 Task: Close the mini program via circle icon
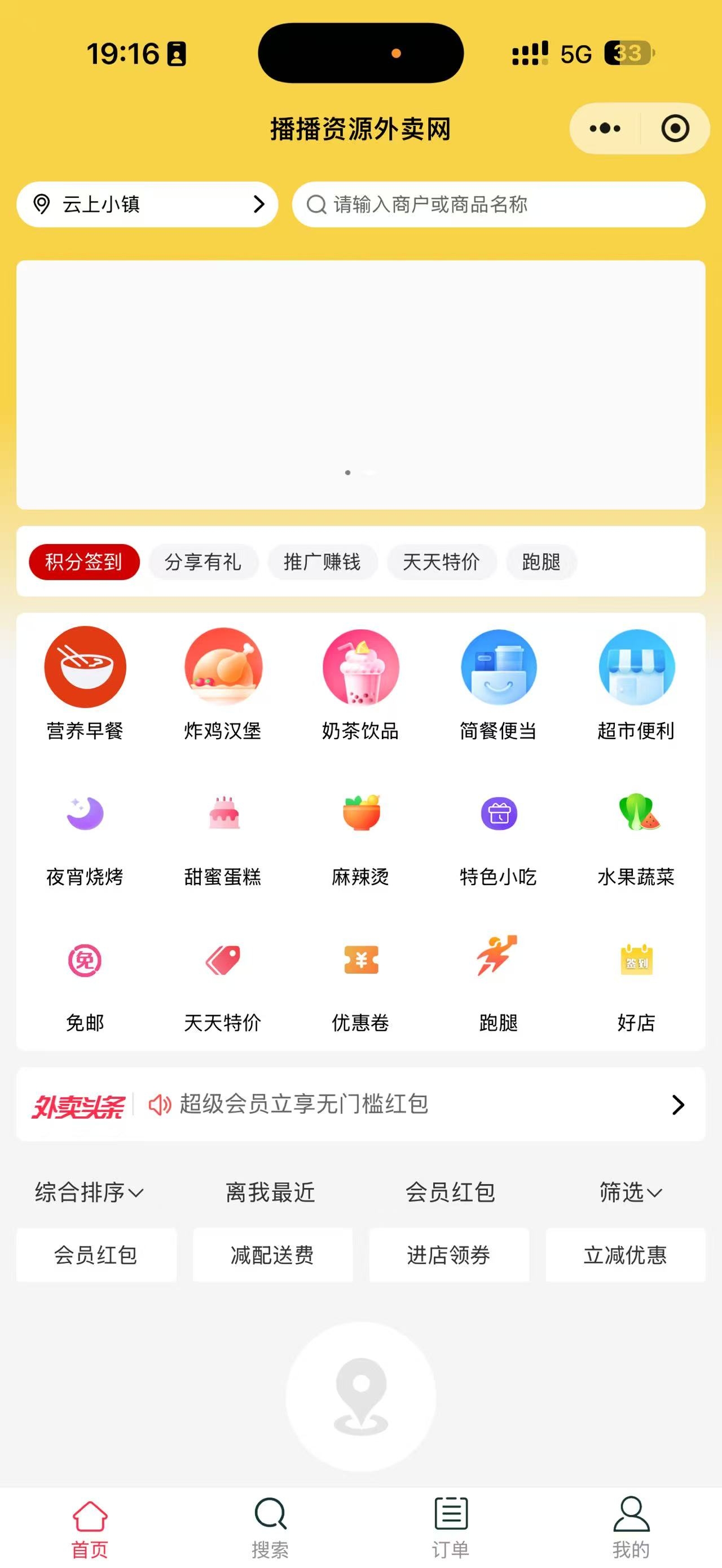click(x=675, y=129)
